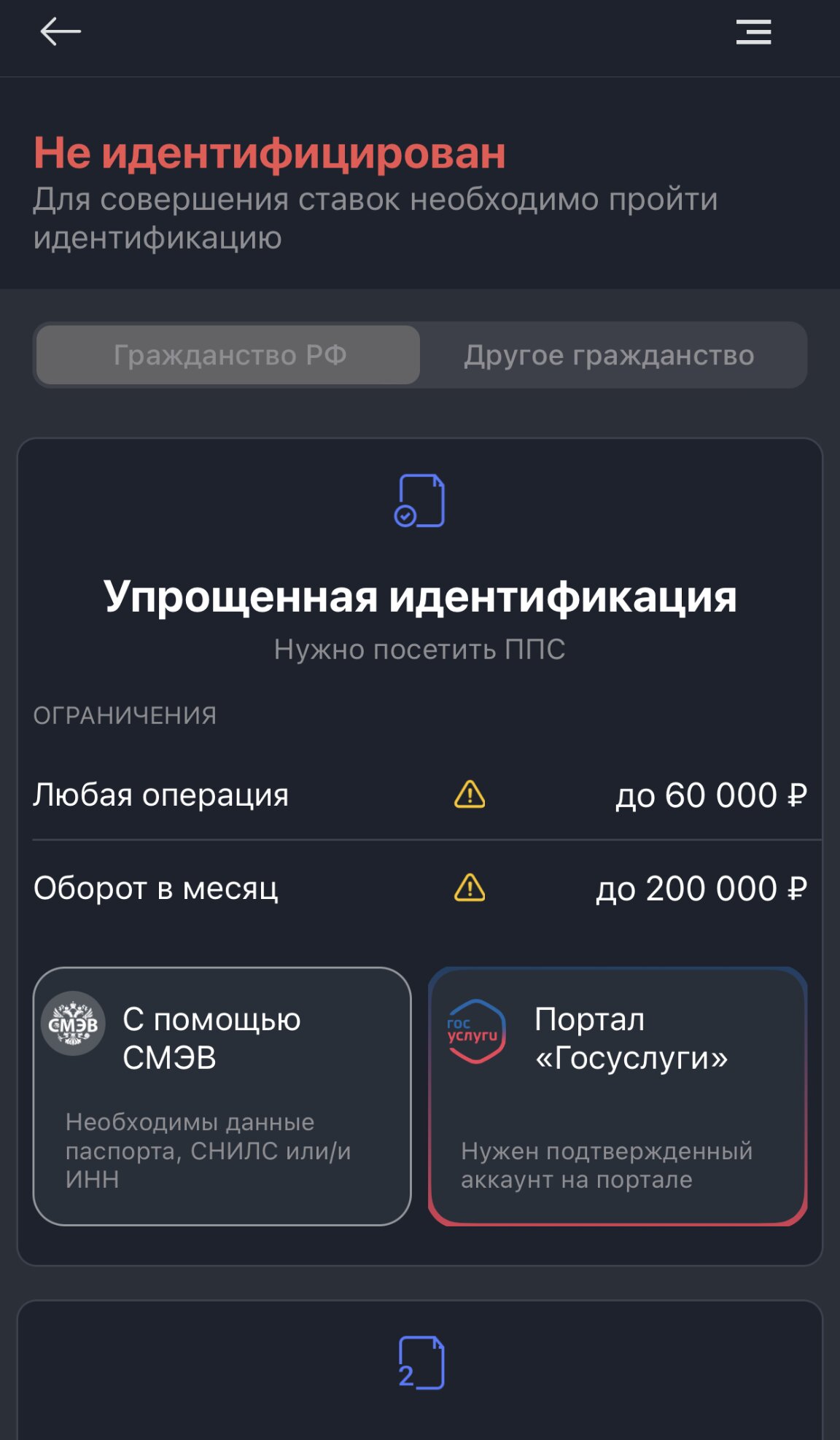
Task: Open the hamburger menu icon
Action: tap(753, 33)
